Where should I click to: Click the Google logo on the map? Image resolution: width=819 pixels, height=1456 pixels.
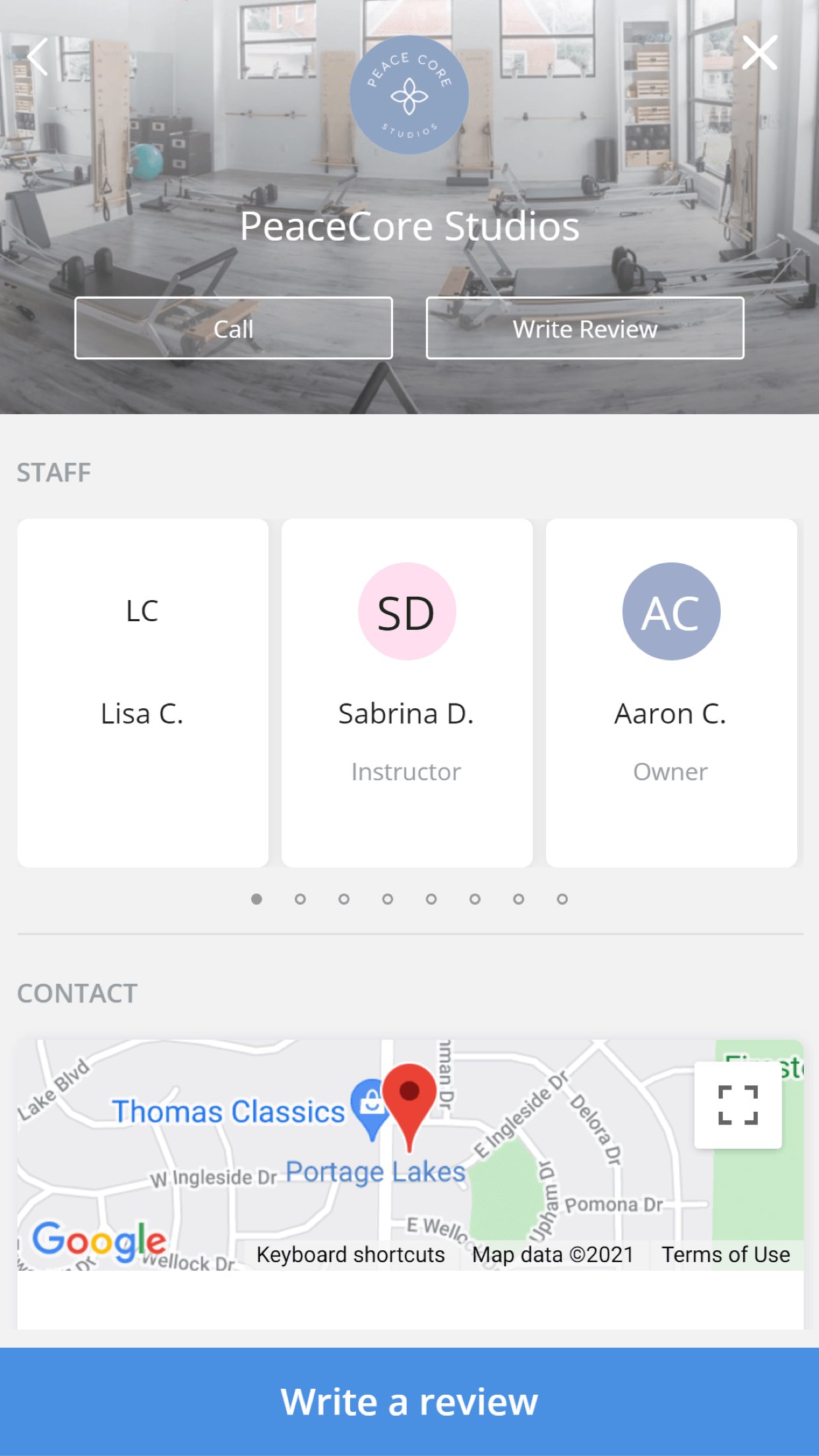[100, 1239]
